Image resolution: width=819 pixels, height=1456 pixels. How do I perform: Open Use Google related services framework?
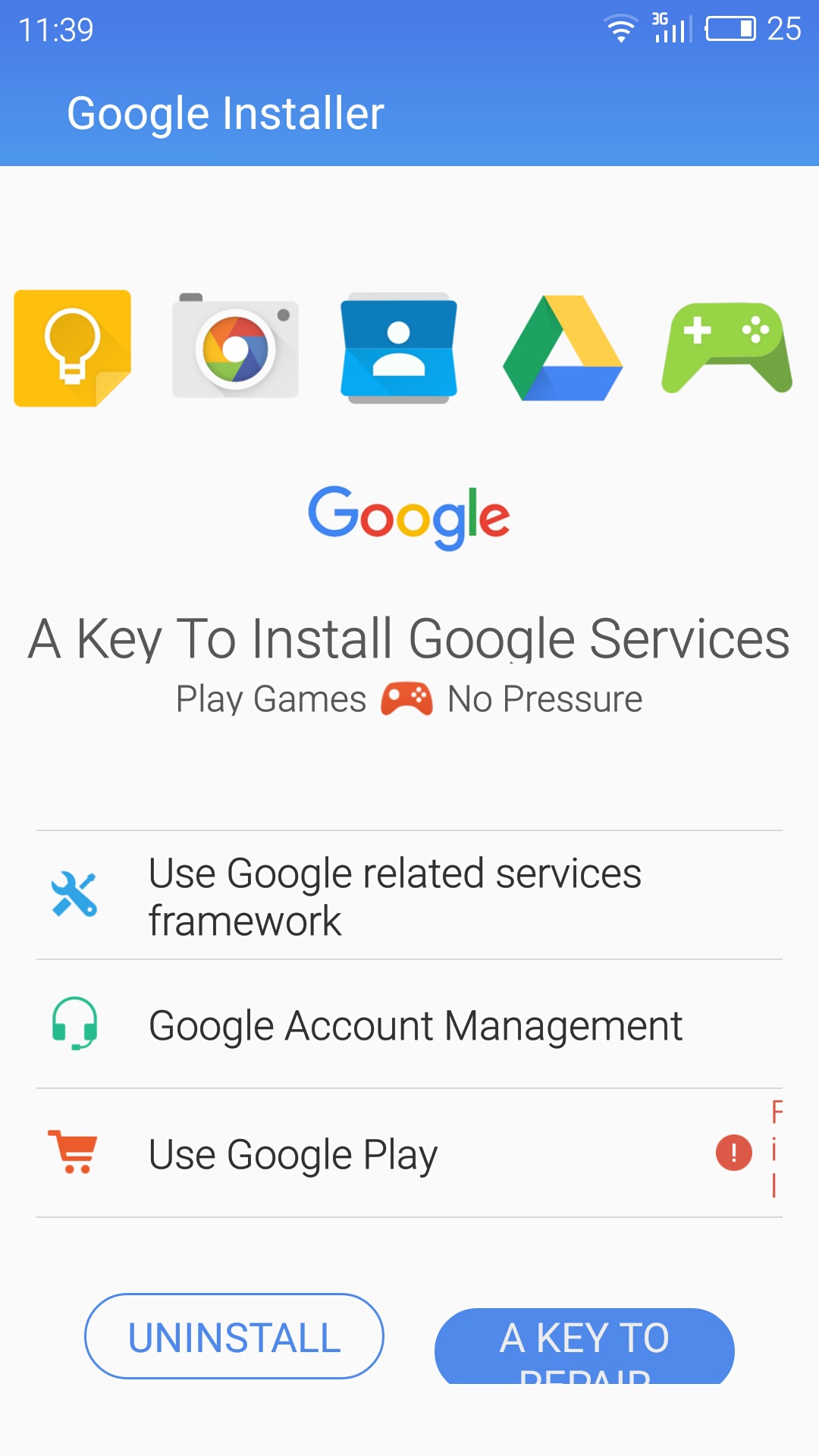click(409, 896)
